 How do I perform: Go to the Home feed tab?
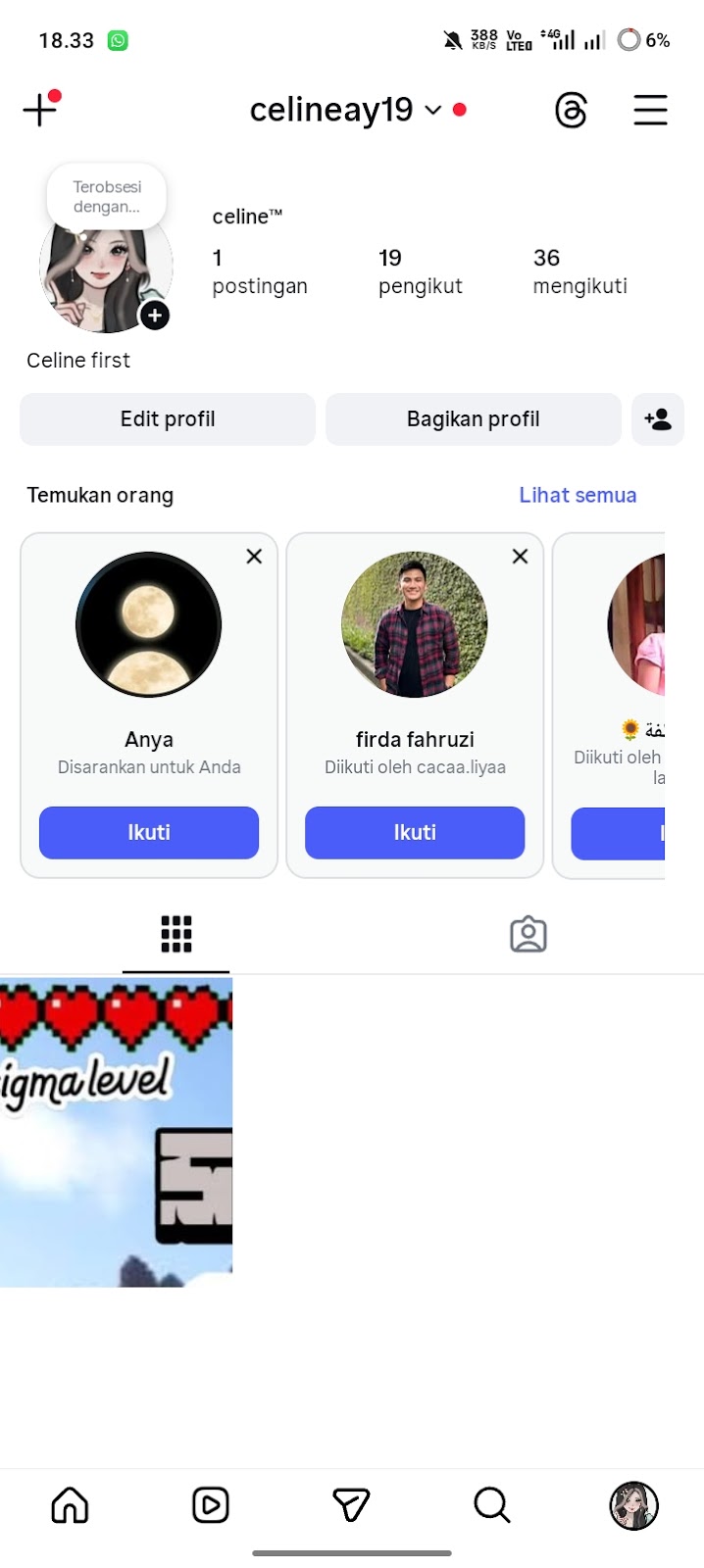tap(70, 1505)
